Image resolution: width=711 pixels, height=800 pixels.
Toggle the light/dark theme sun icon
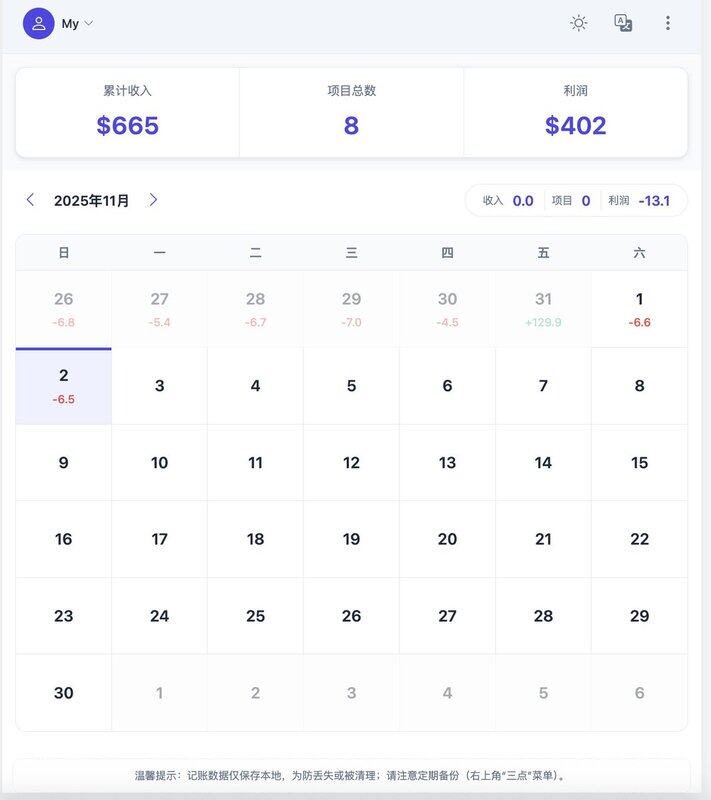coord(579,23)
